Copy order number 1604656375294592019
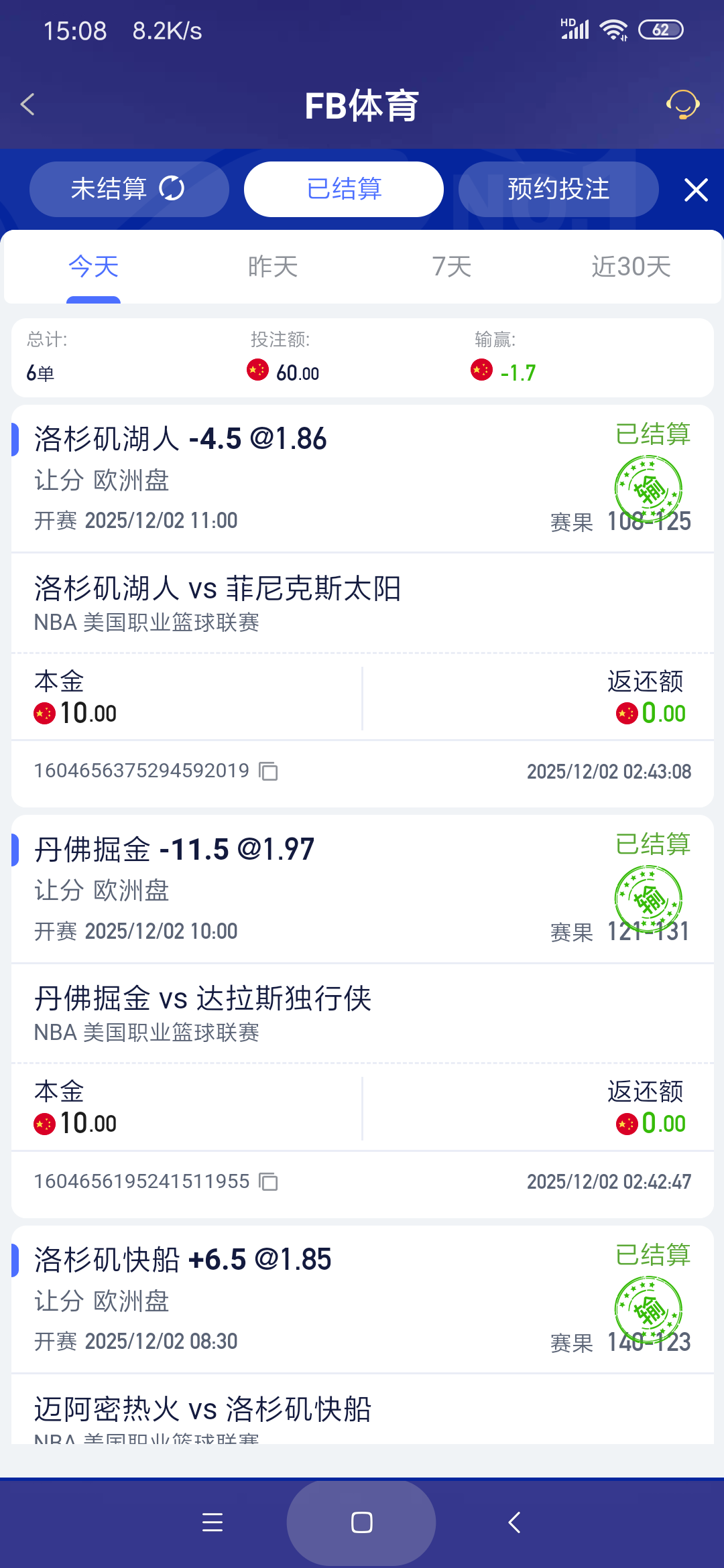Screen dimensions: 724x1568 (267, 772)
